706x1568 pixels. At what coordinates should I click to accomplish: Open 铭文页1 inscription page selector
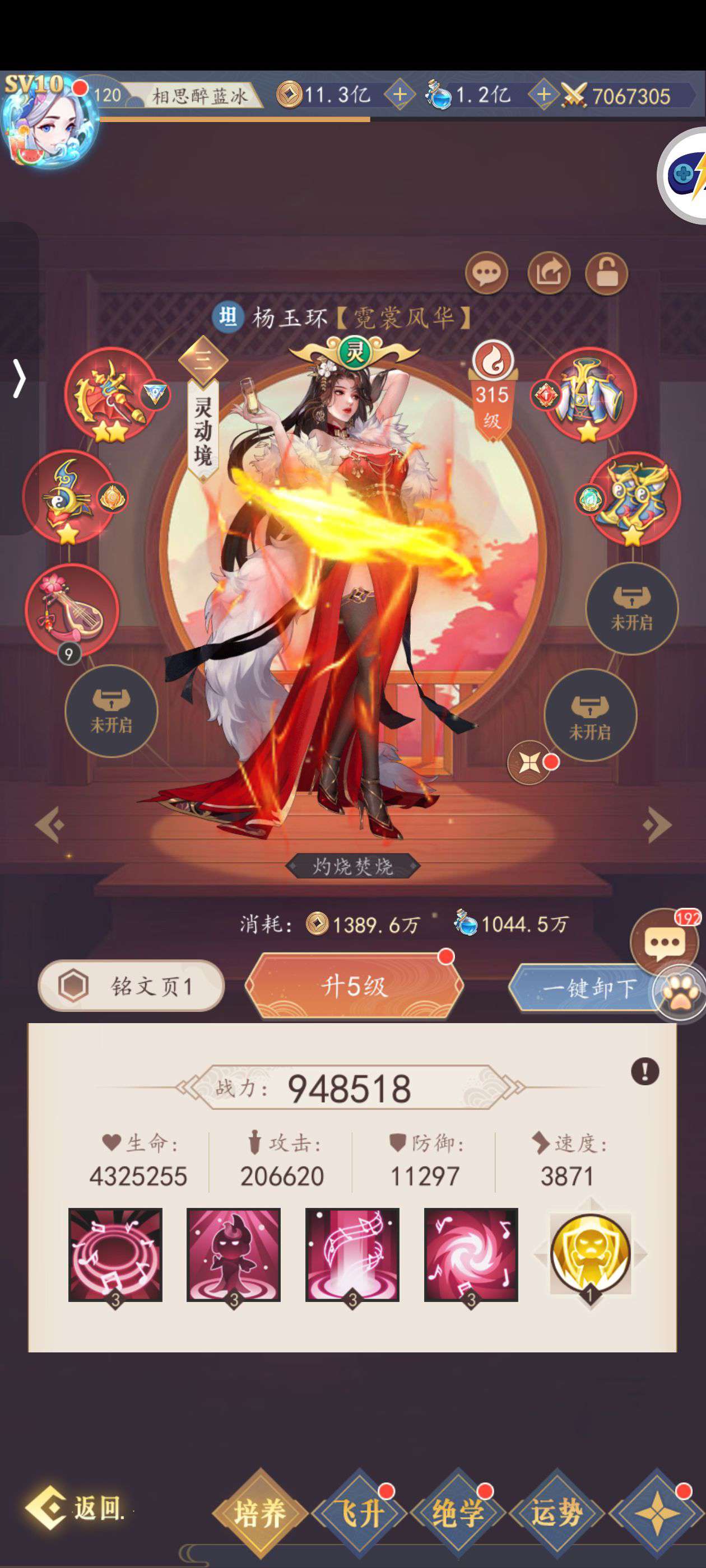(x=132, y=986)
